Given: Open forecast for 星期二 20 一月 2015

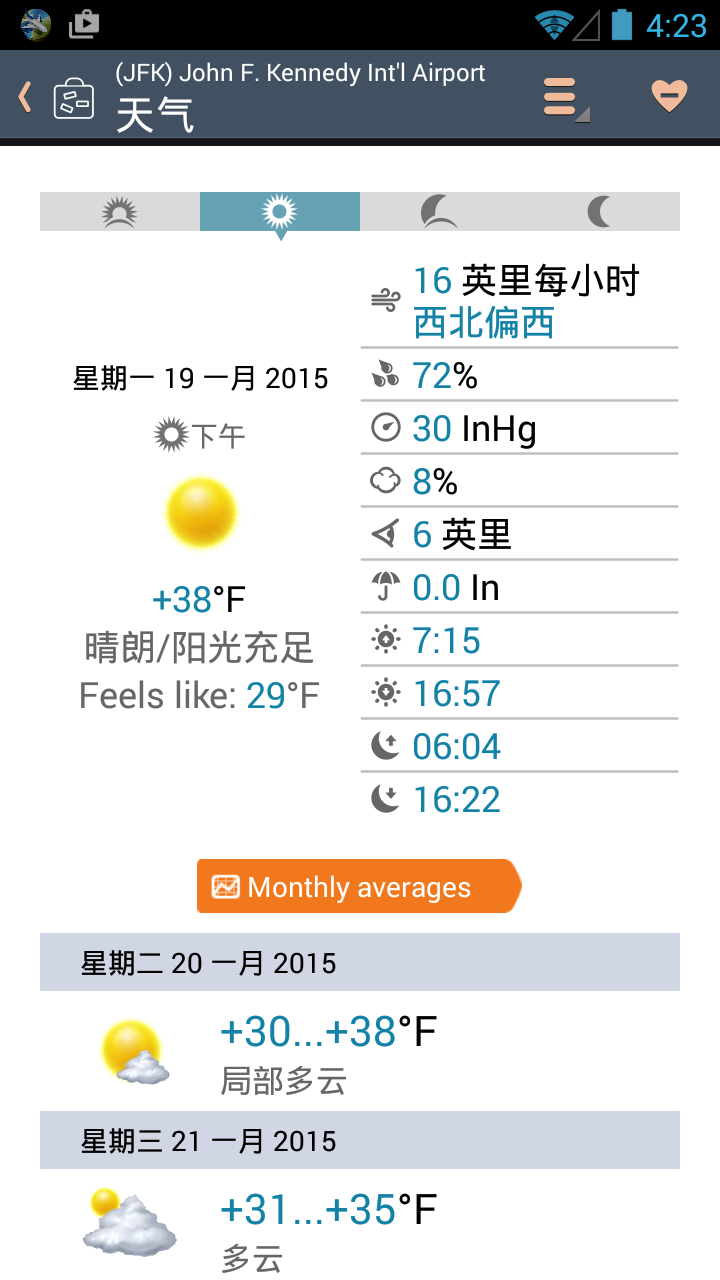Looking at the screenshot, I should click(x=360, y=1022).
